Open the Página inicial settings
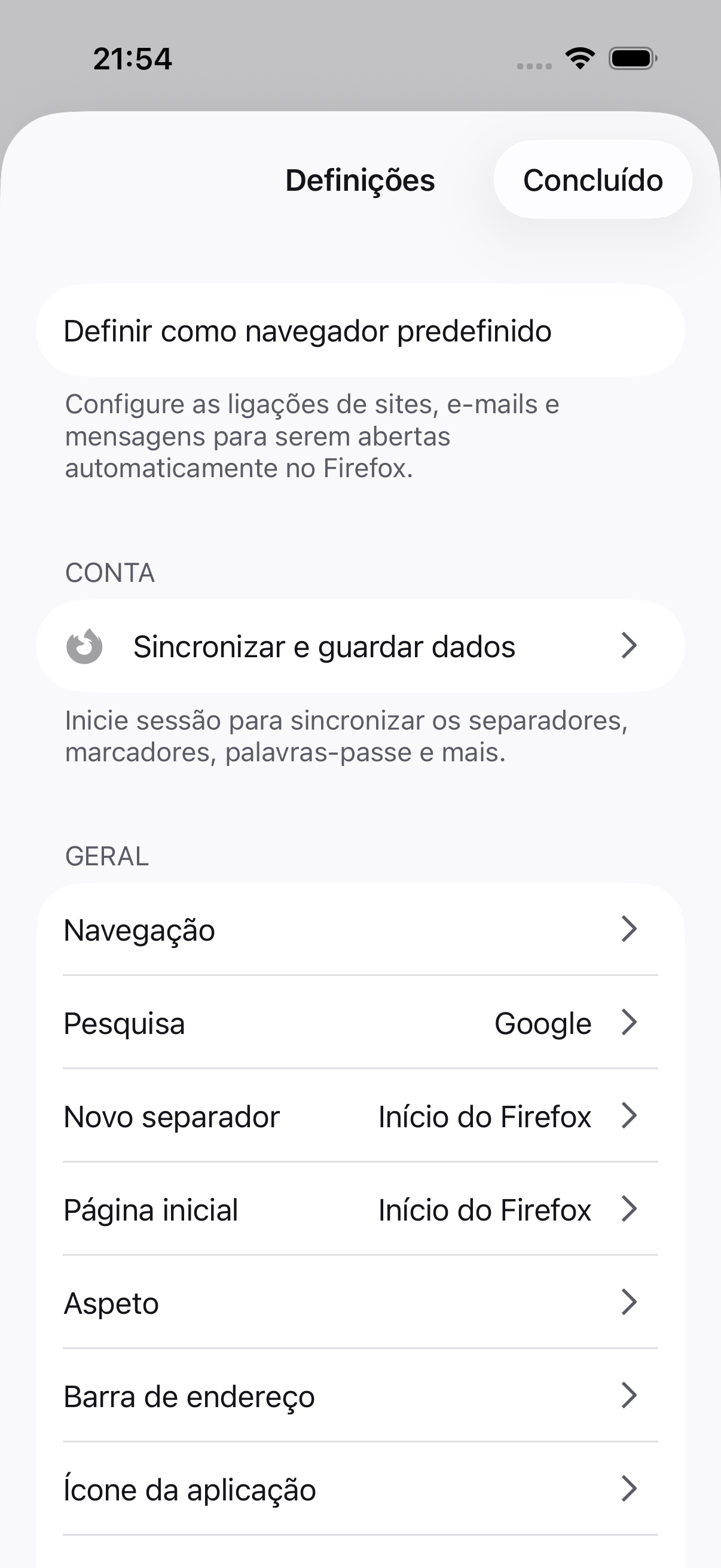 pos(360,1209)
